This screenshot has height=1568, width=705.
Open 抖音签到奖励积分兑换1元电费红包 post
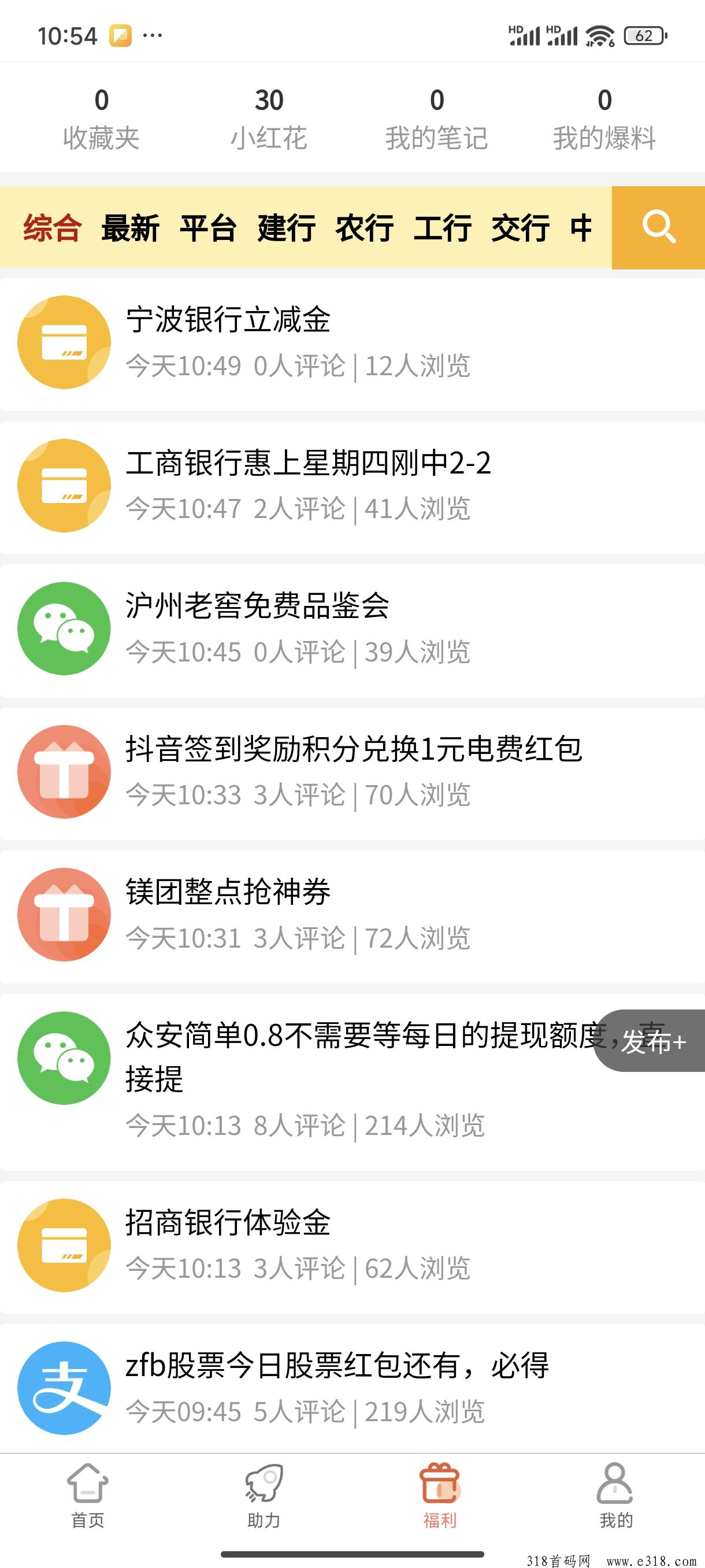(x=352, y=772)
